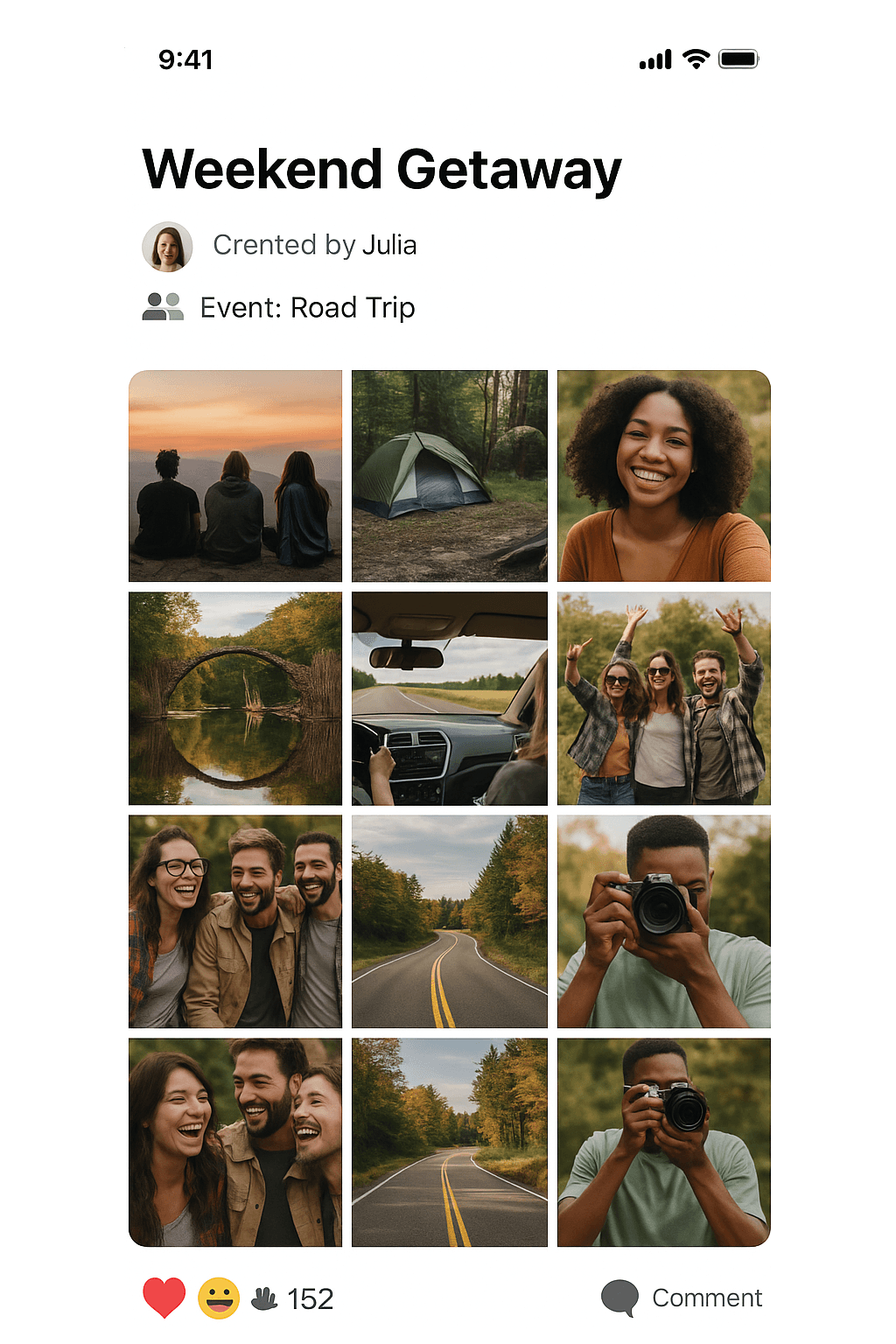The image size is (896, 1344).
Task: View the green tent campsite photo
Action: (x=450, y=476)
